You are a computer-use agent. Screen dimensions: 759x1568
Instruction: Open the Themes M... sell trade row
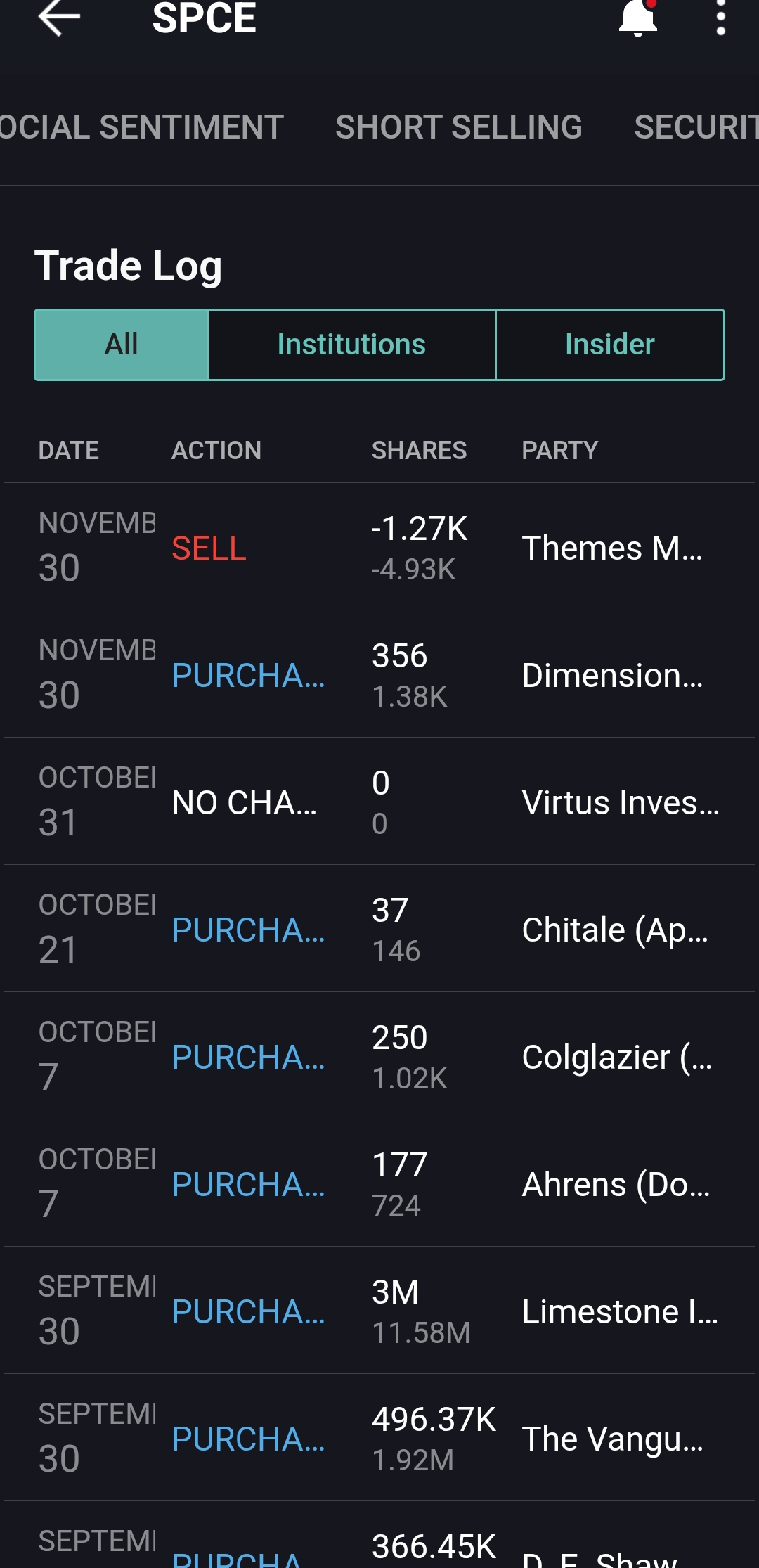click(x=379, y=547)
